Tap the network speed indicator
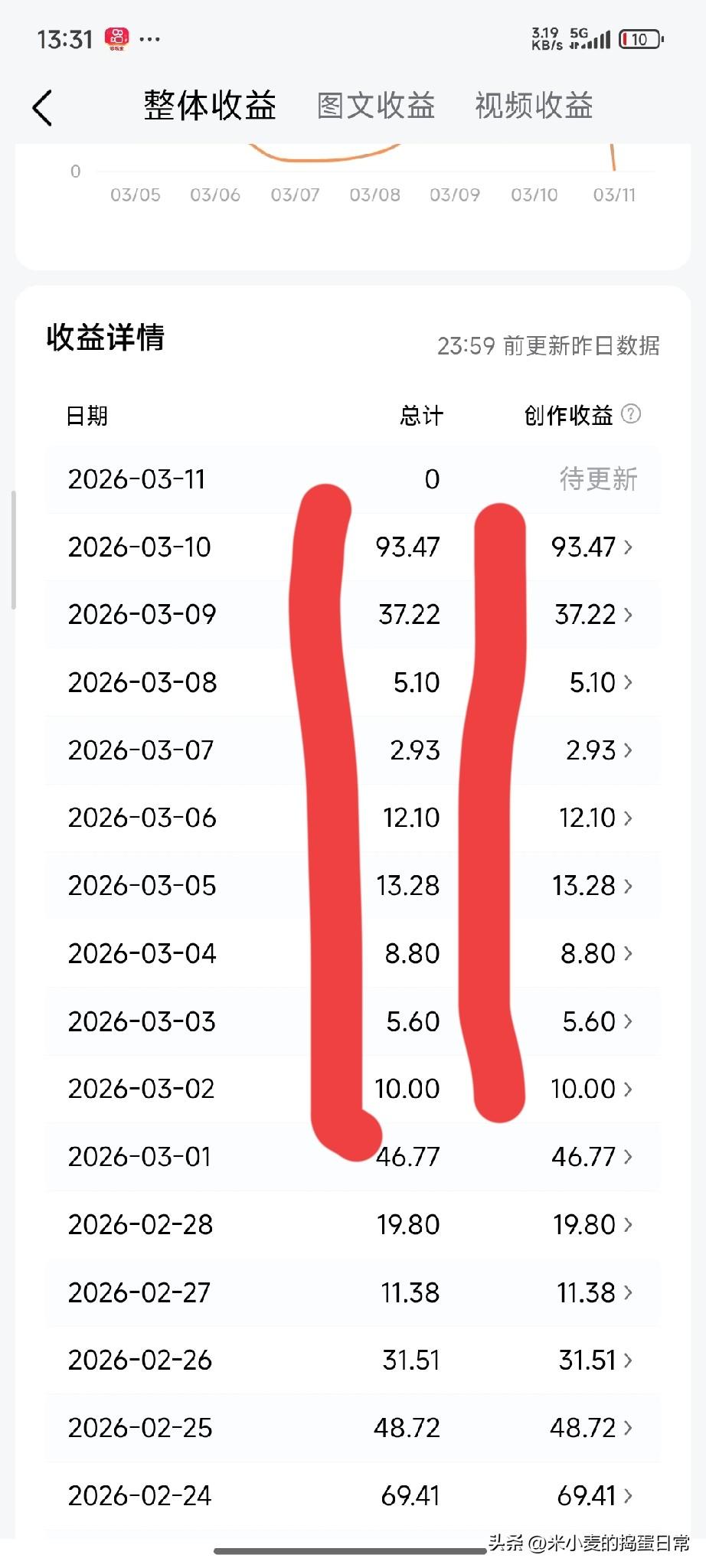Screen dimensions: 706x1568 [545, 36]
